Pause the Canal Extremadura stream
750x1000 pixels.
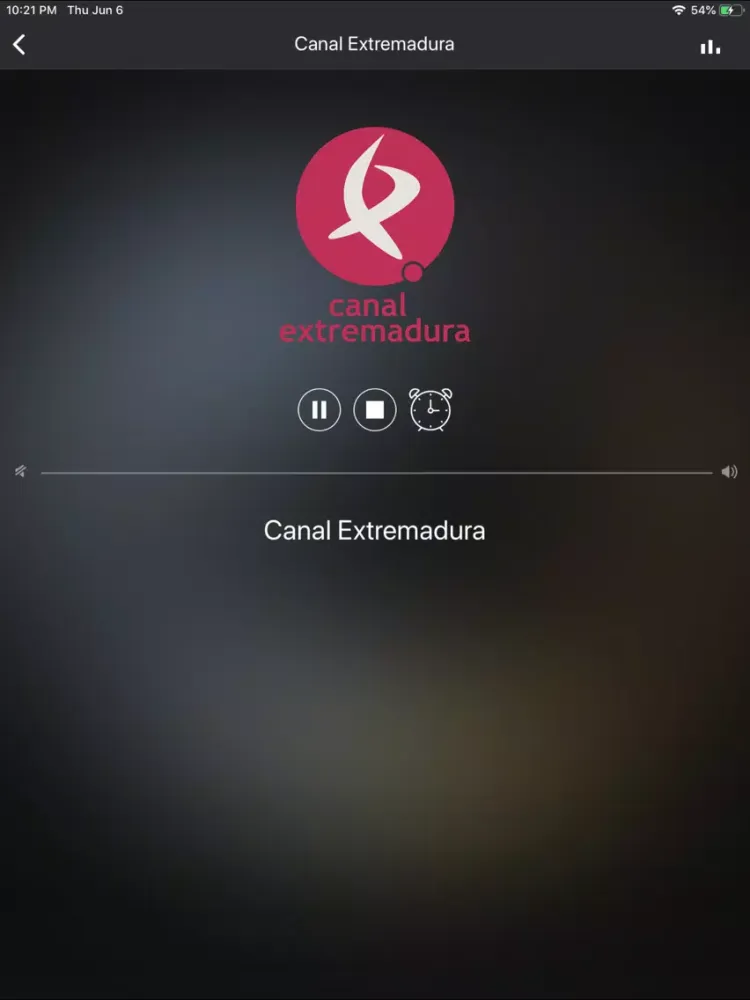[319, 410]
